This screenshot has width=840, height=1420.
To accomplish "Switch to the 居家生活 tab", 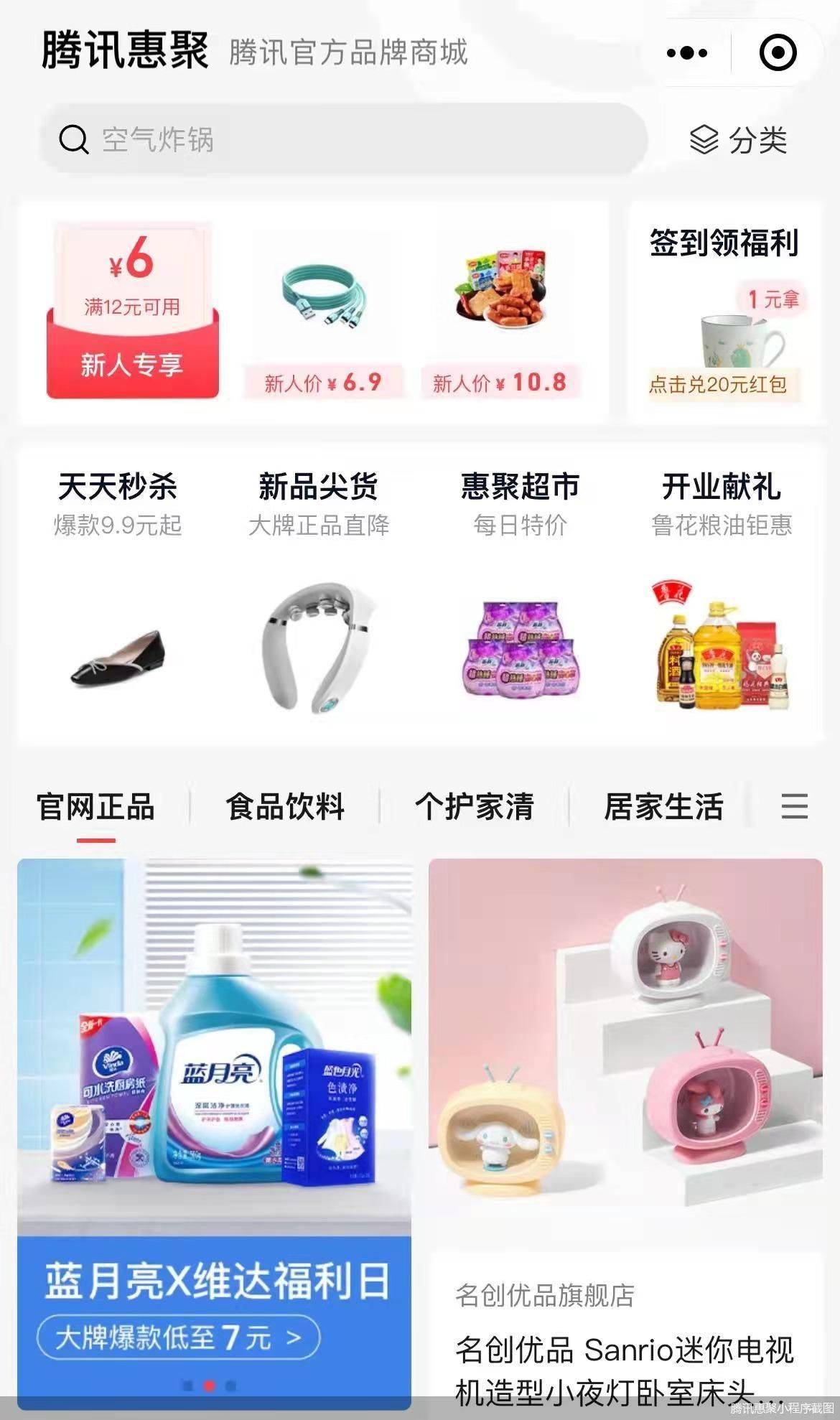I will [664, 807].
